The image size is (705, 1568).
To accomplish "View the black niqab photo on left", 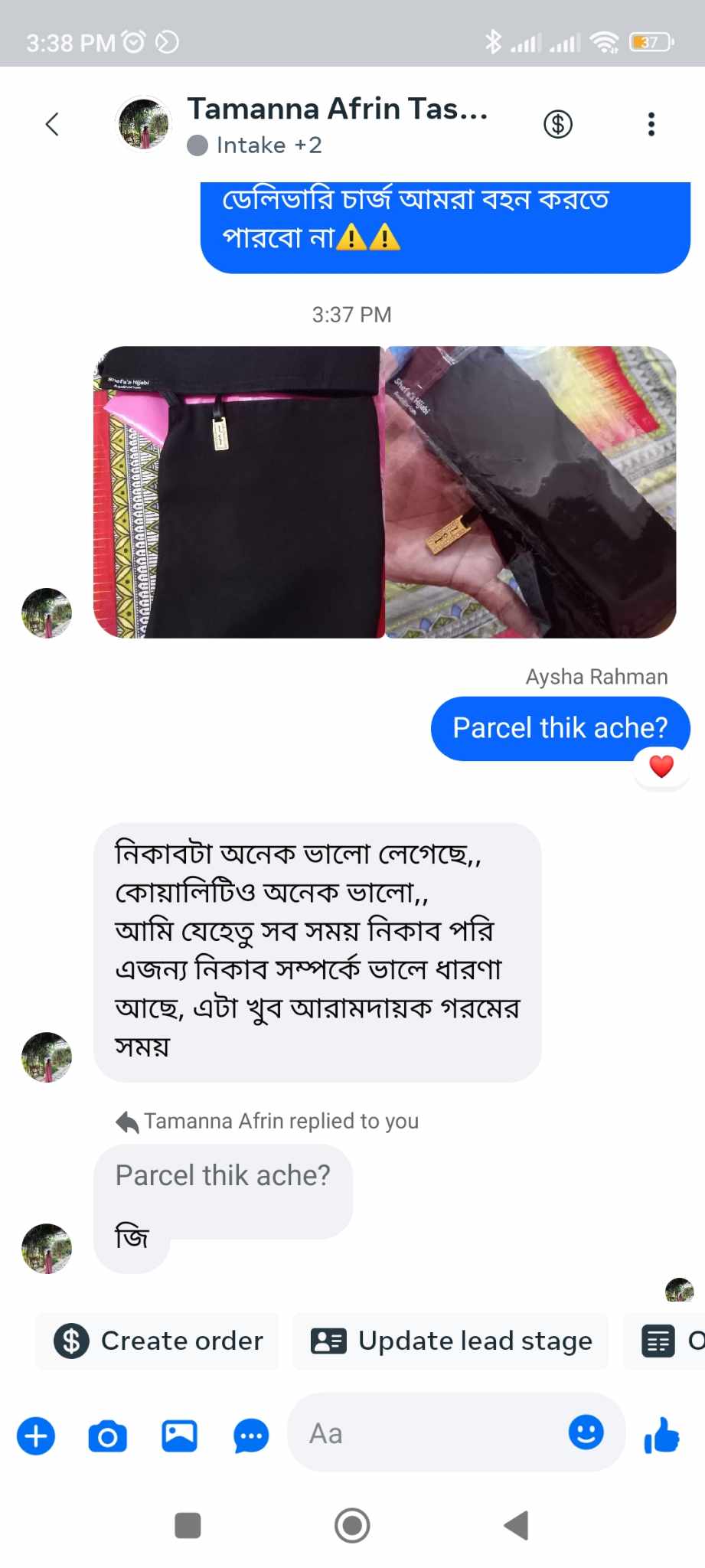I will coord(238,492).
